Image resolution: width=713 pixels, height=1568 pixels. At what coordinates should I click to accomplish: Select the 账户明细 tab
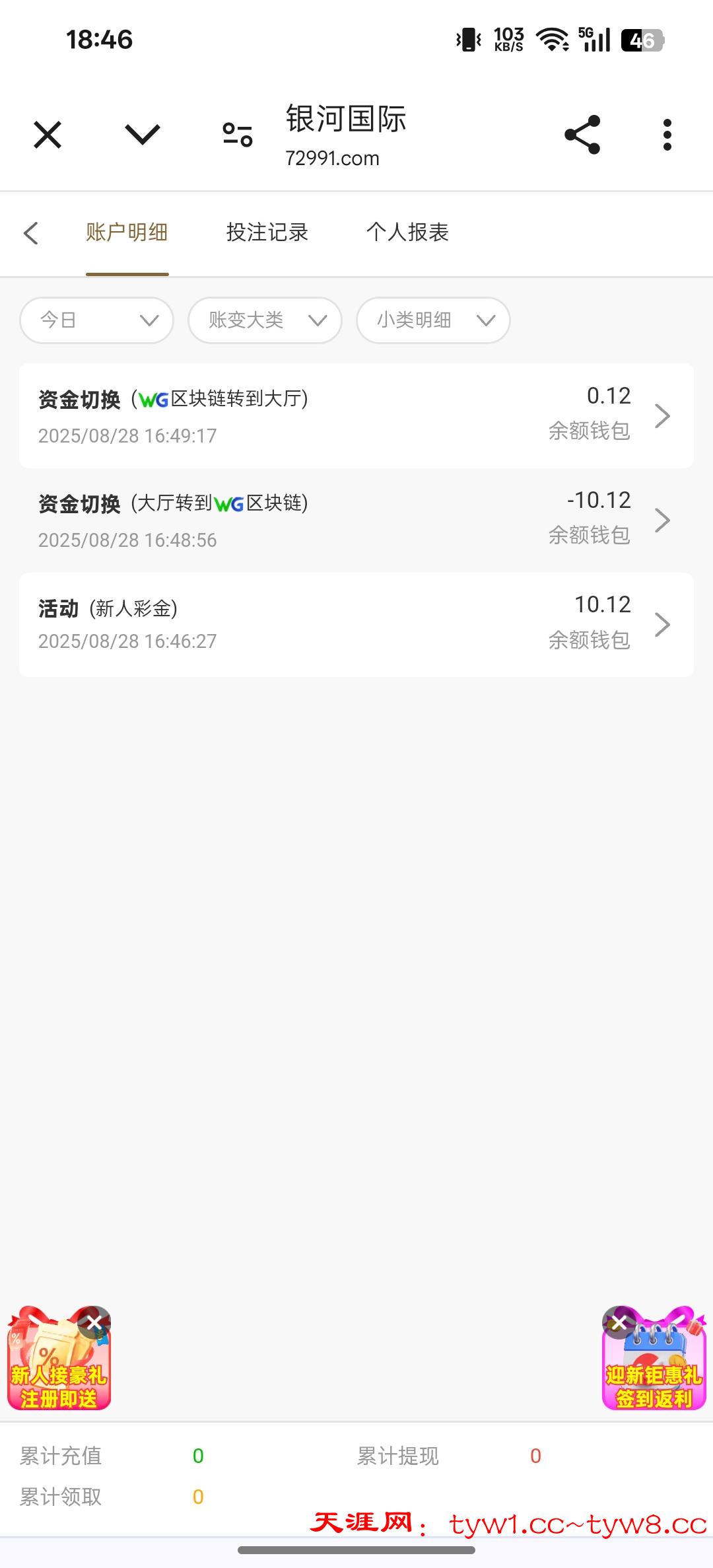click(127, 233)
